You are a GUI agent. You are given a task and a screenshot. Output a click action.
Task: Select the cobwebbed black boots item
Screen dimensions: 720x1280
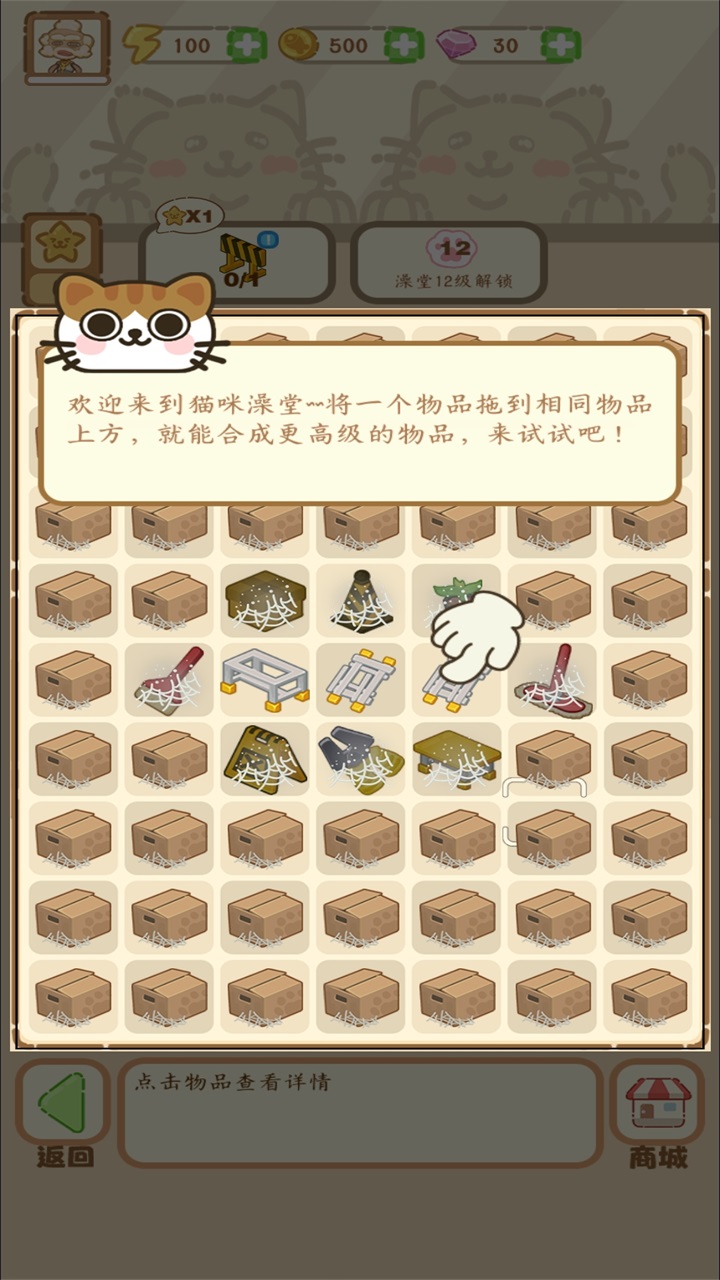pyautogui.click(x=360, y=758)
